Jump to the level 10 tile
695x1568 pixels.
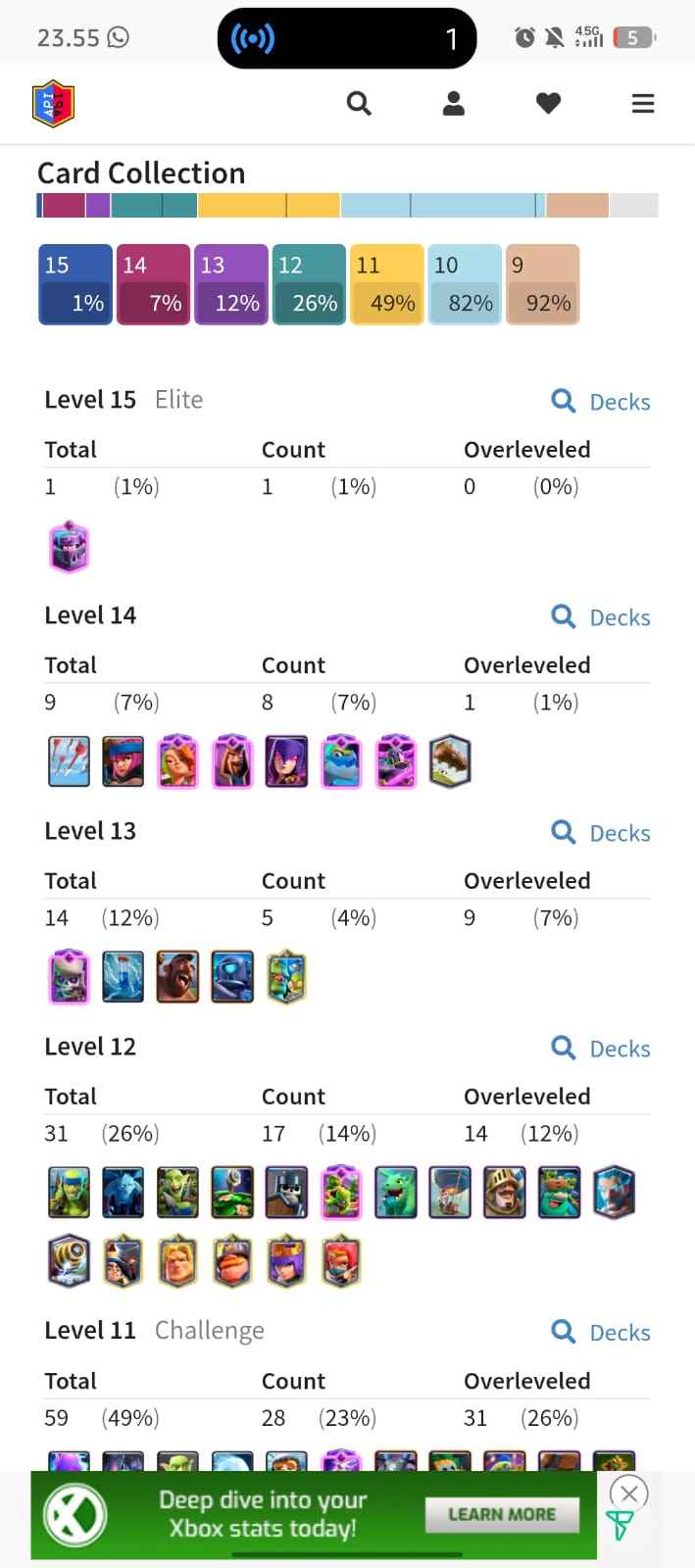pos(464,284)
